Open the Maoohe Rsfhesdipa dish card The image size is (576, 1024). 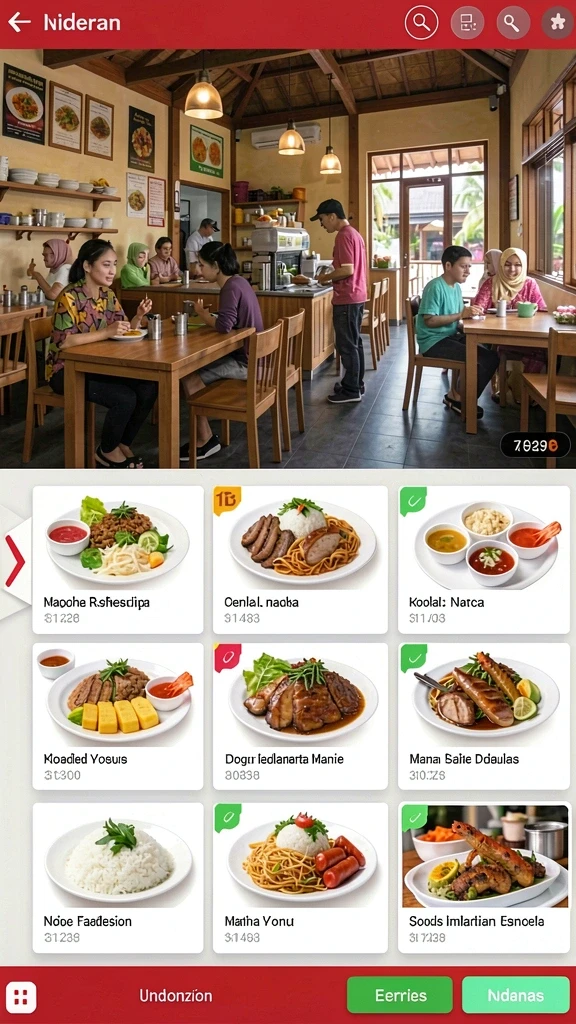click(118, 560)
